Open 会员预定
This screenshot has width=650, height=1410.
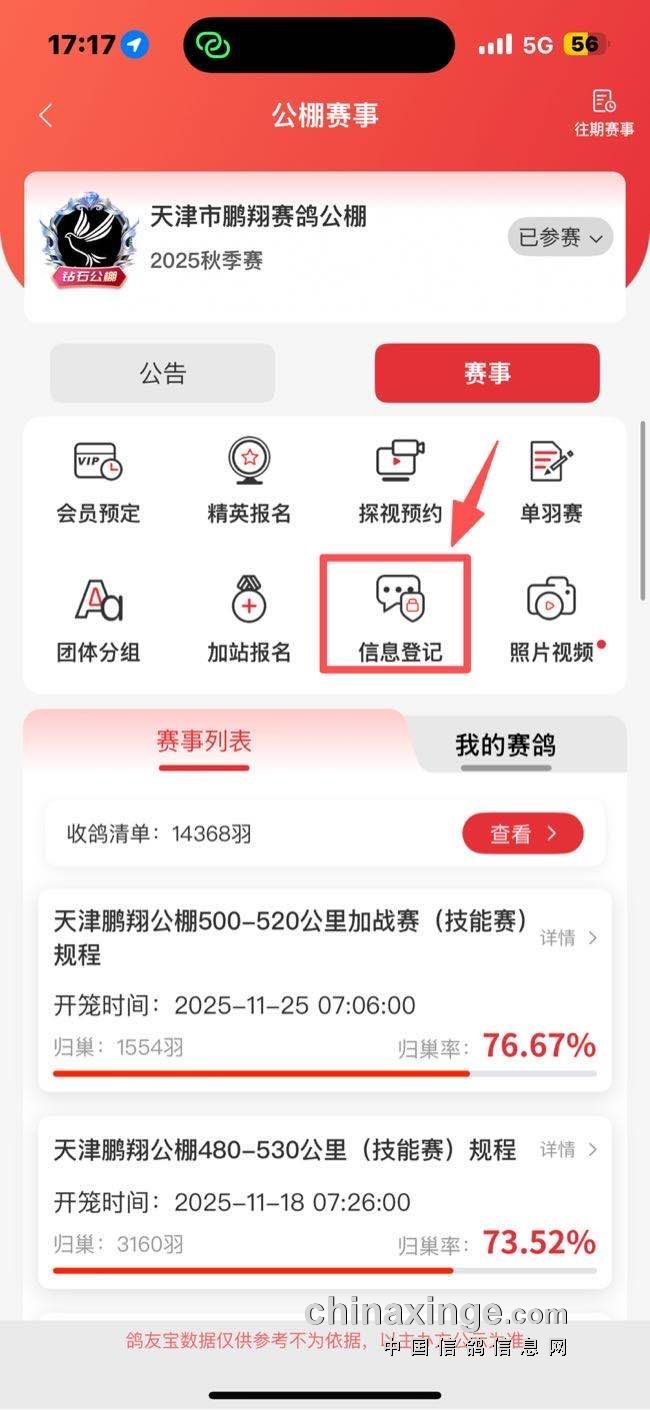click(98, 483)
